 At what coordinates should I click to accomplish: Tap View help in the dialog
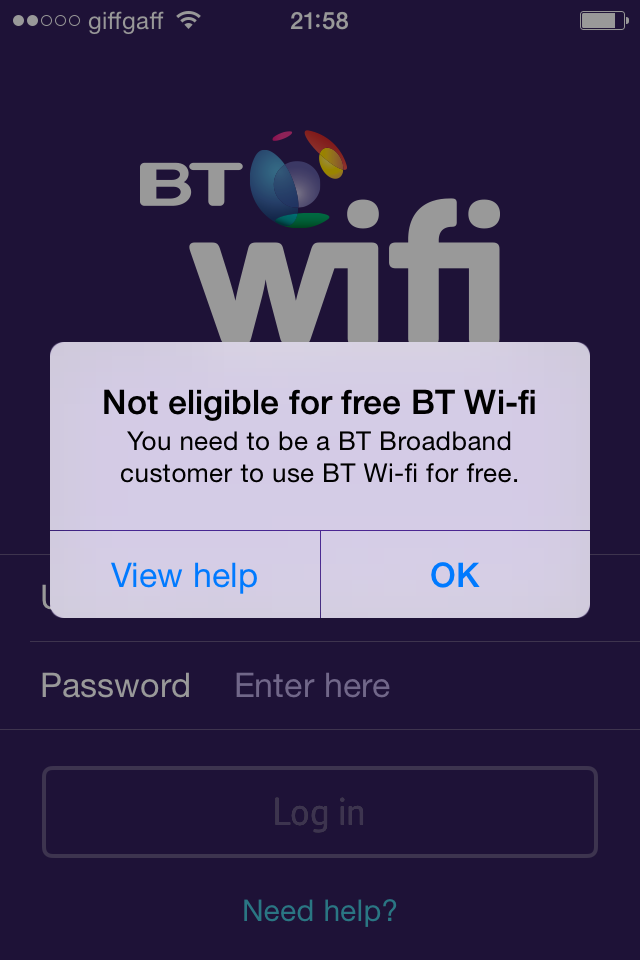(185, 575)
